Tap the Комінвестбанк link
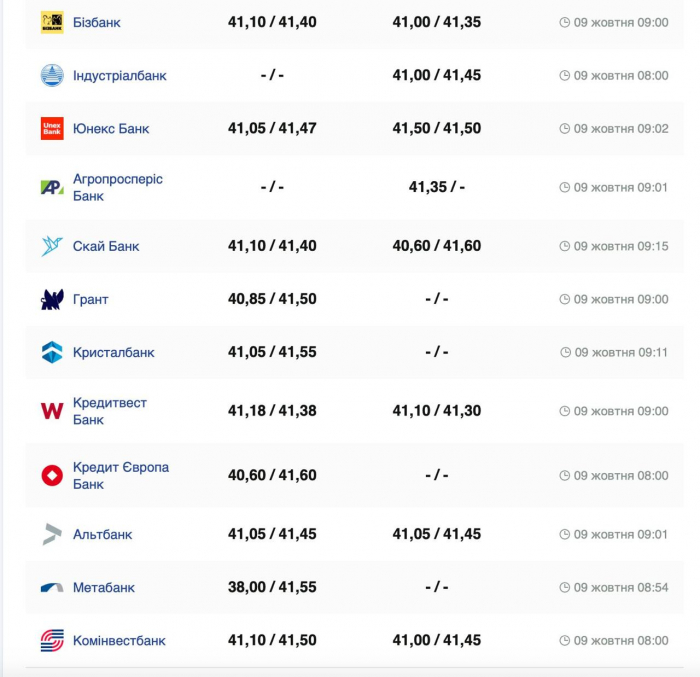700x677 pixels. click(x=119, y=640)
